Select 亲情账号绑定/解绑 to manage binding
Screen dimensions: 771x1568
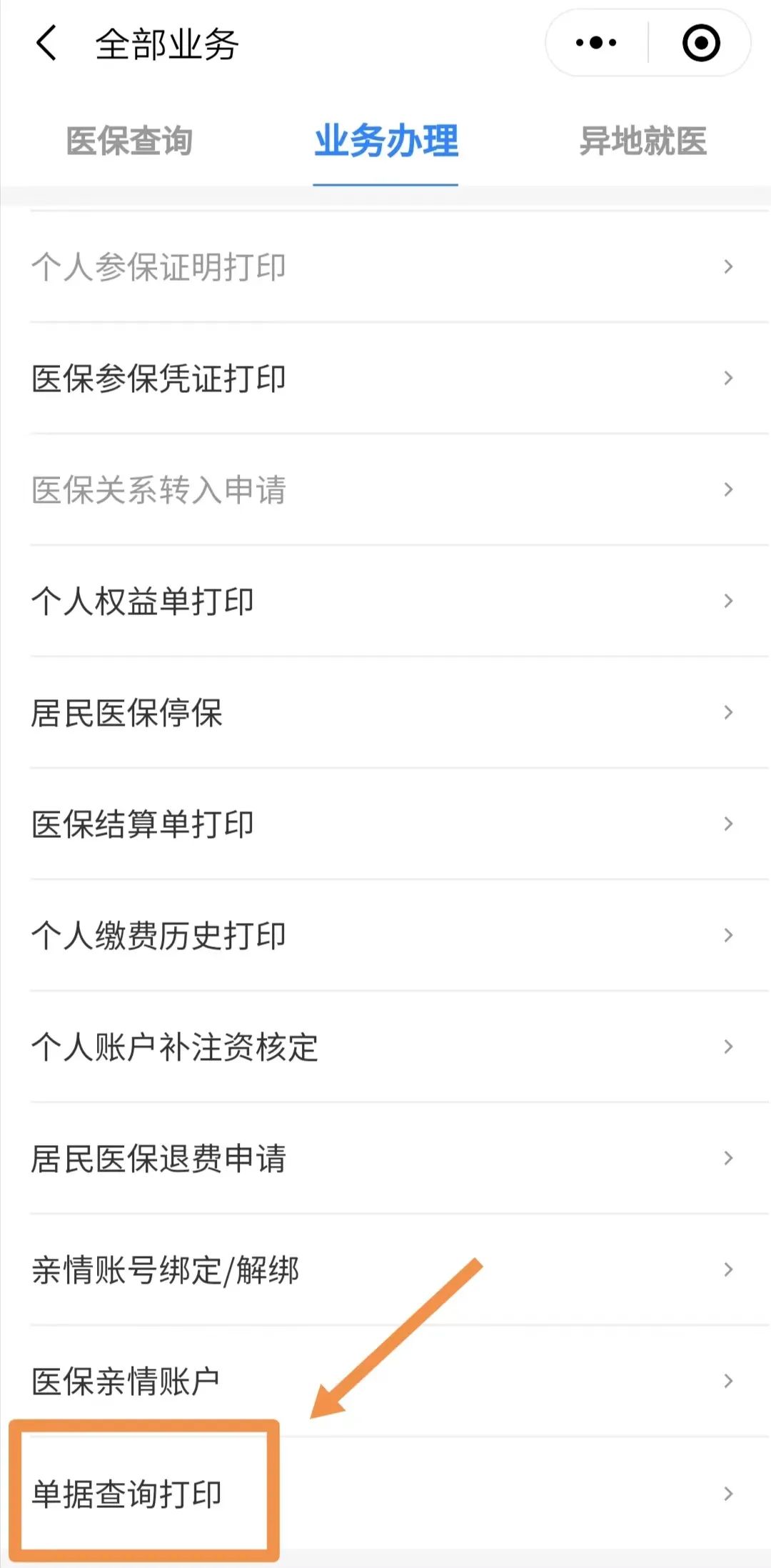(x=166, y=1269)
